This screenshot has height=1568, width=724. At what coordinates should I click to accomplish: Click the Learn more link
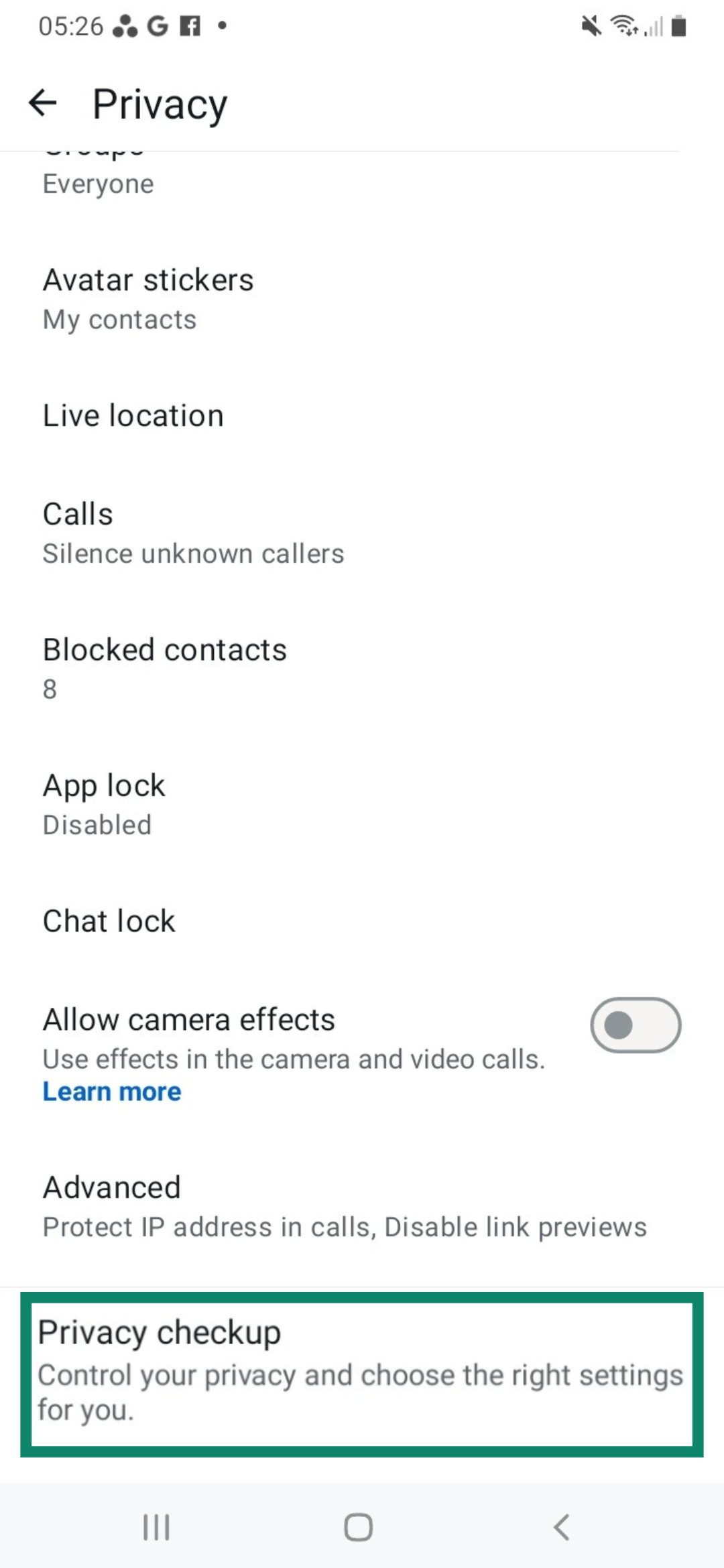111,1091
